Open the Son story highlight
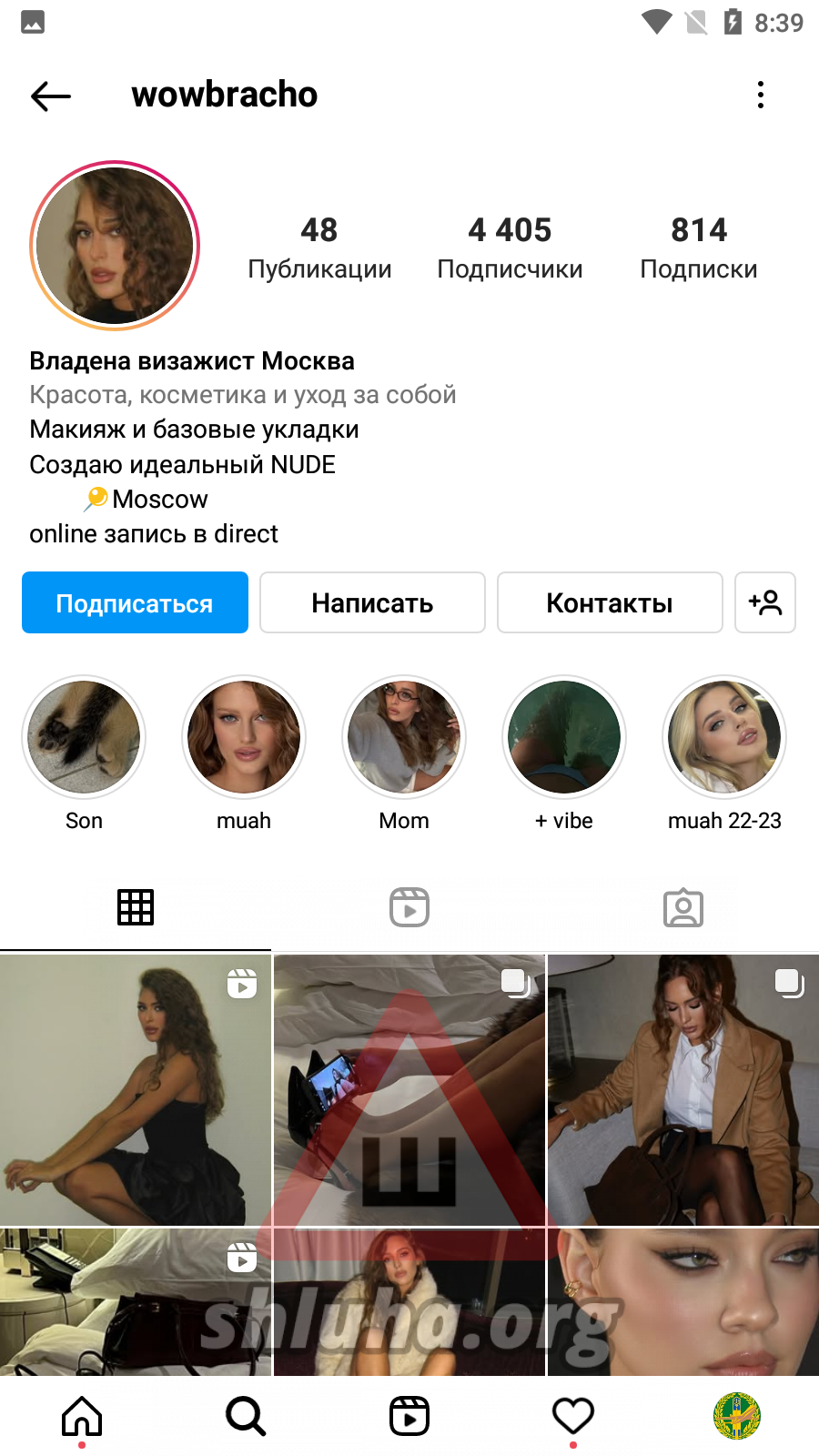The width and height of the screenshot is (819, 1456). click(84, 737)
